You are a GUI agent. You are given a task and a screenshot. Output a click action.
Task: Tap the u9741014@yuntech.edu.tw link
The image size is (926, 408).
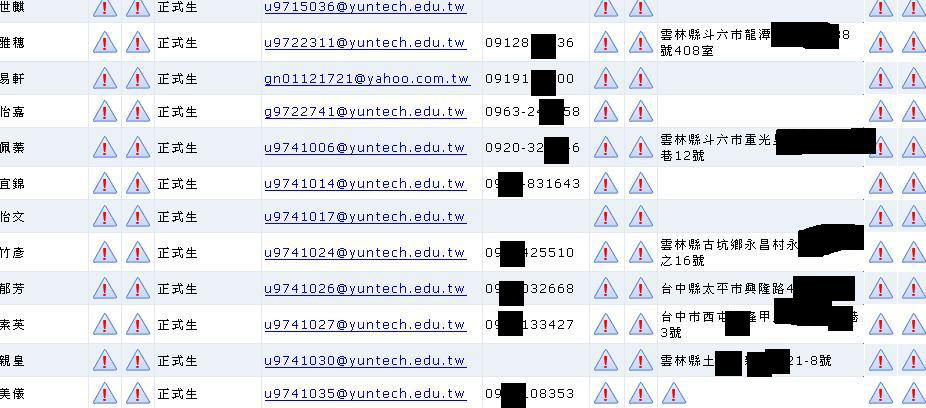pos(364,183)
